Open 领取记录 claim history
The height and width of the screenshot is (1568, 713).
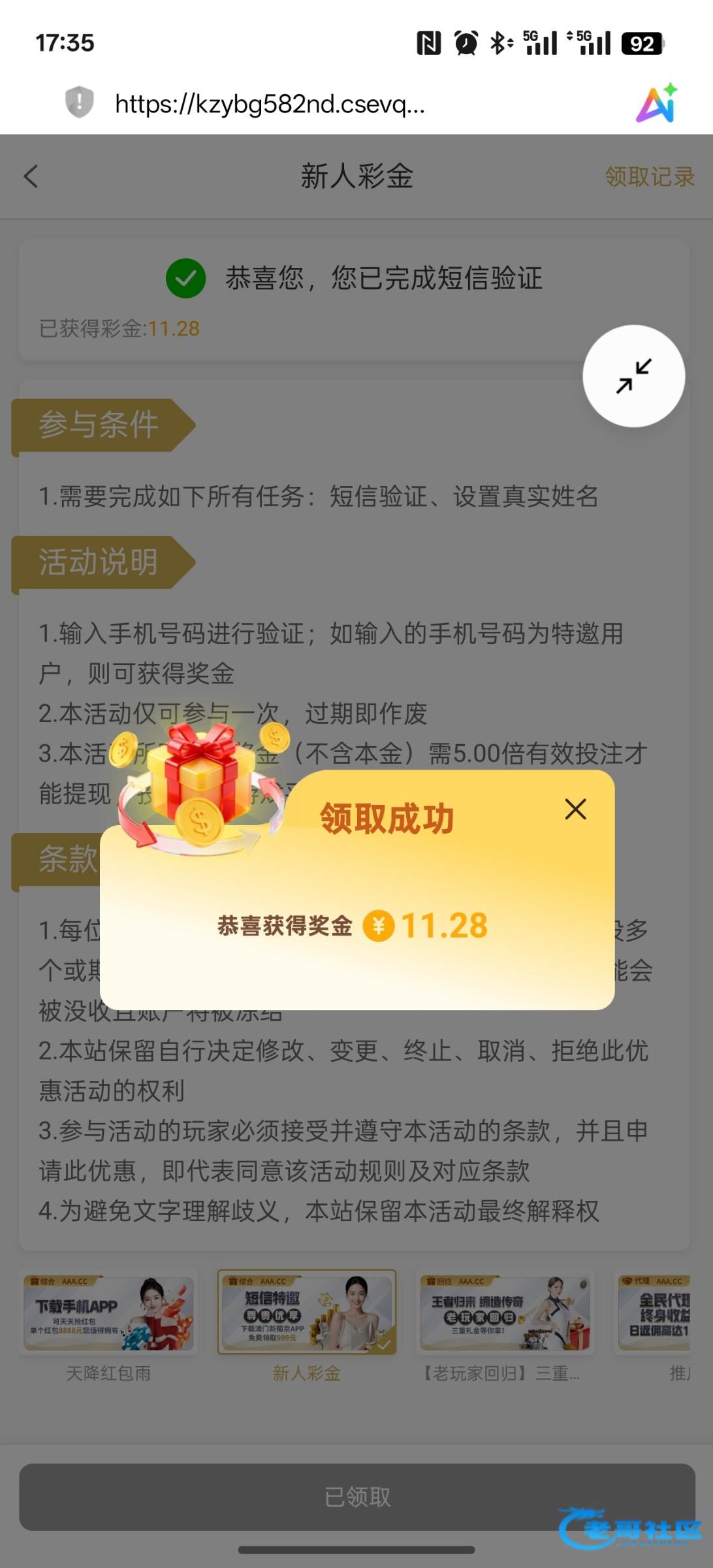coord(649,176)
